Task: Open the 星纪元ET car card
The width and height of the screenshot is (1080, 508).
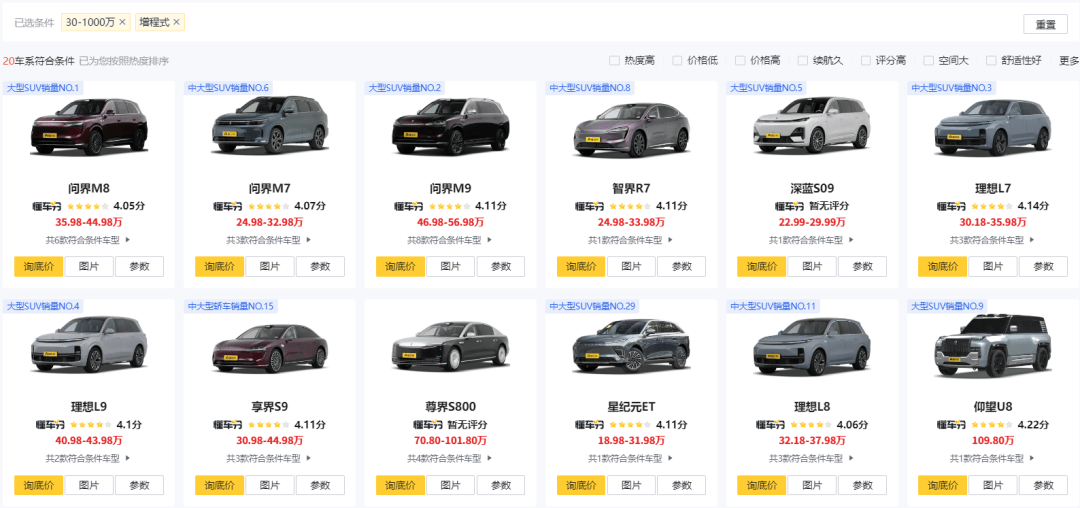Action: click(x=631, y=406)
